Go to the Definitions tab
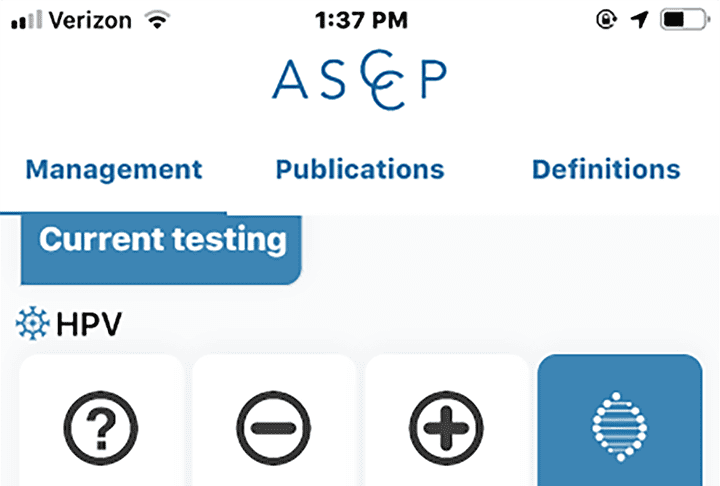 606,169
